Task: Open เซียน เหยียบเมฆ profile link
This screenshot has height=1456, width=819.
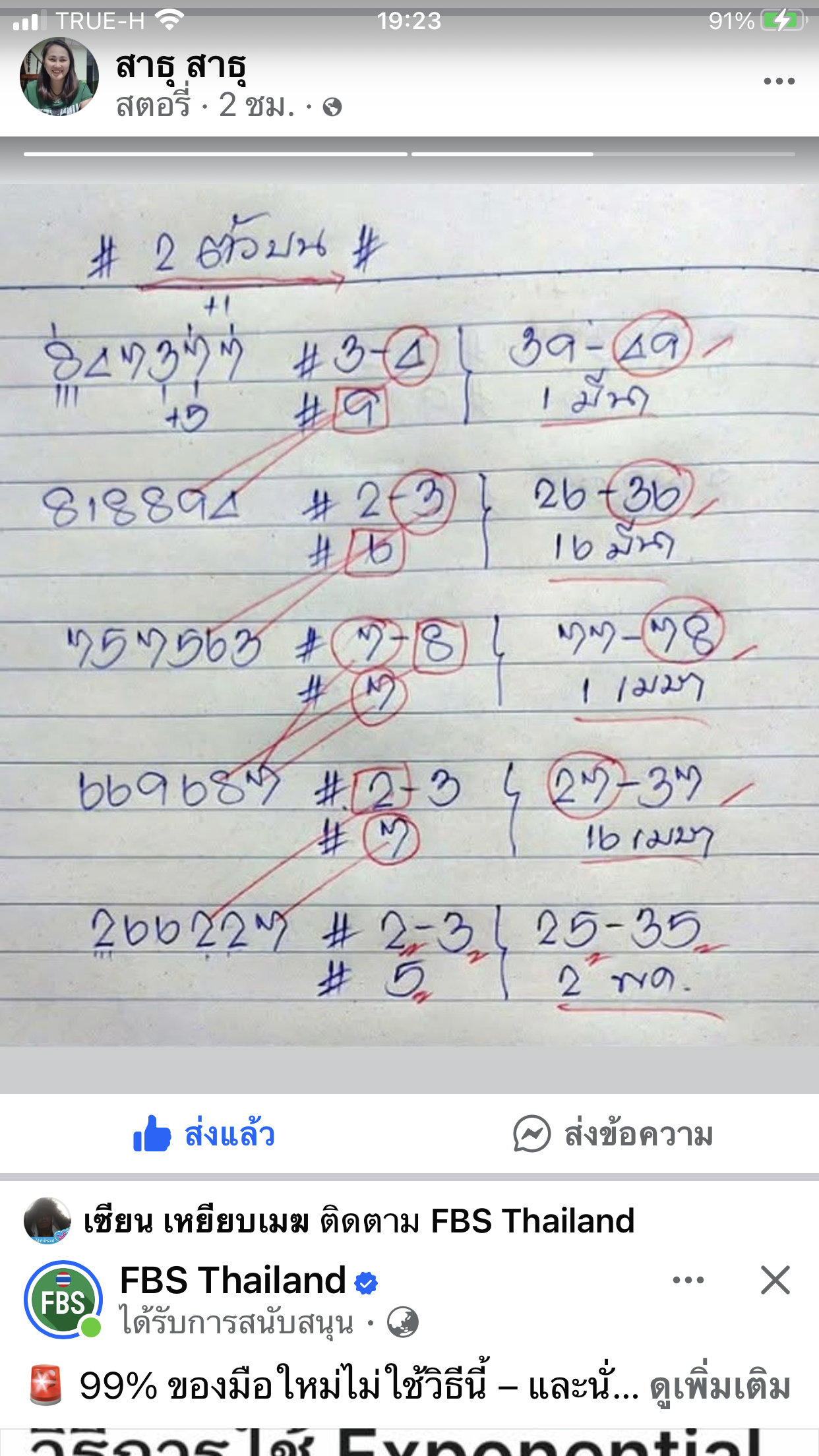Action: coord(195,1221)
